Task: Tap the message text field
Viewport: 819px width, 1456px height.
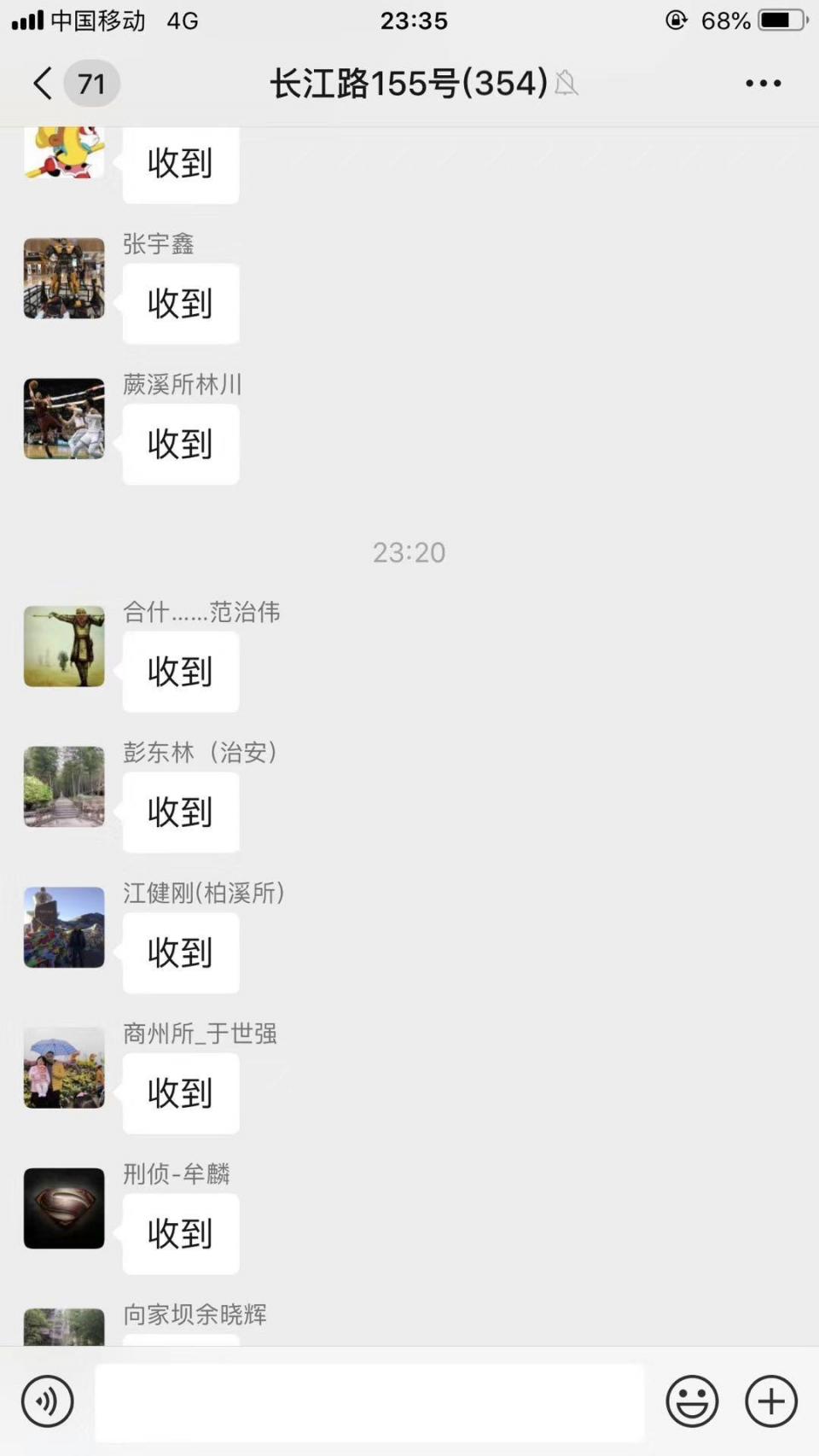Action: pos(369,1401)
